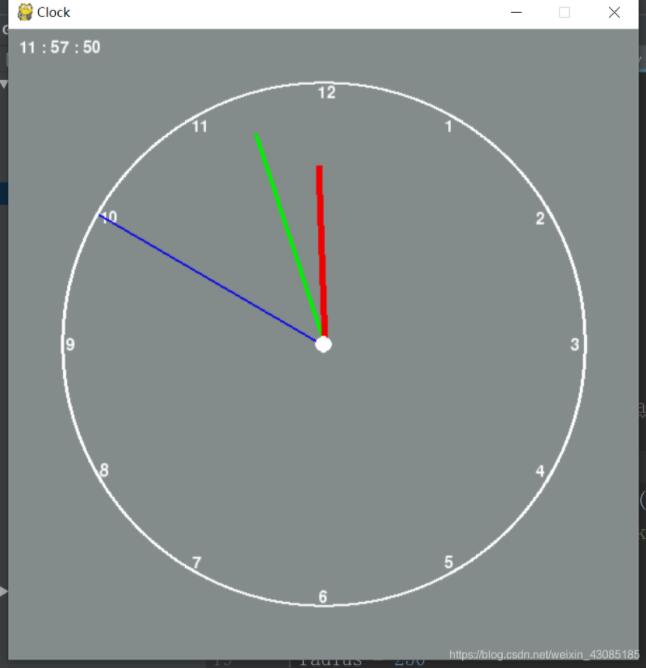Minimize the Clock window
The width and height of the screenshot is (646, 669).
coord(517,12)
